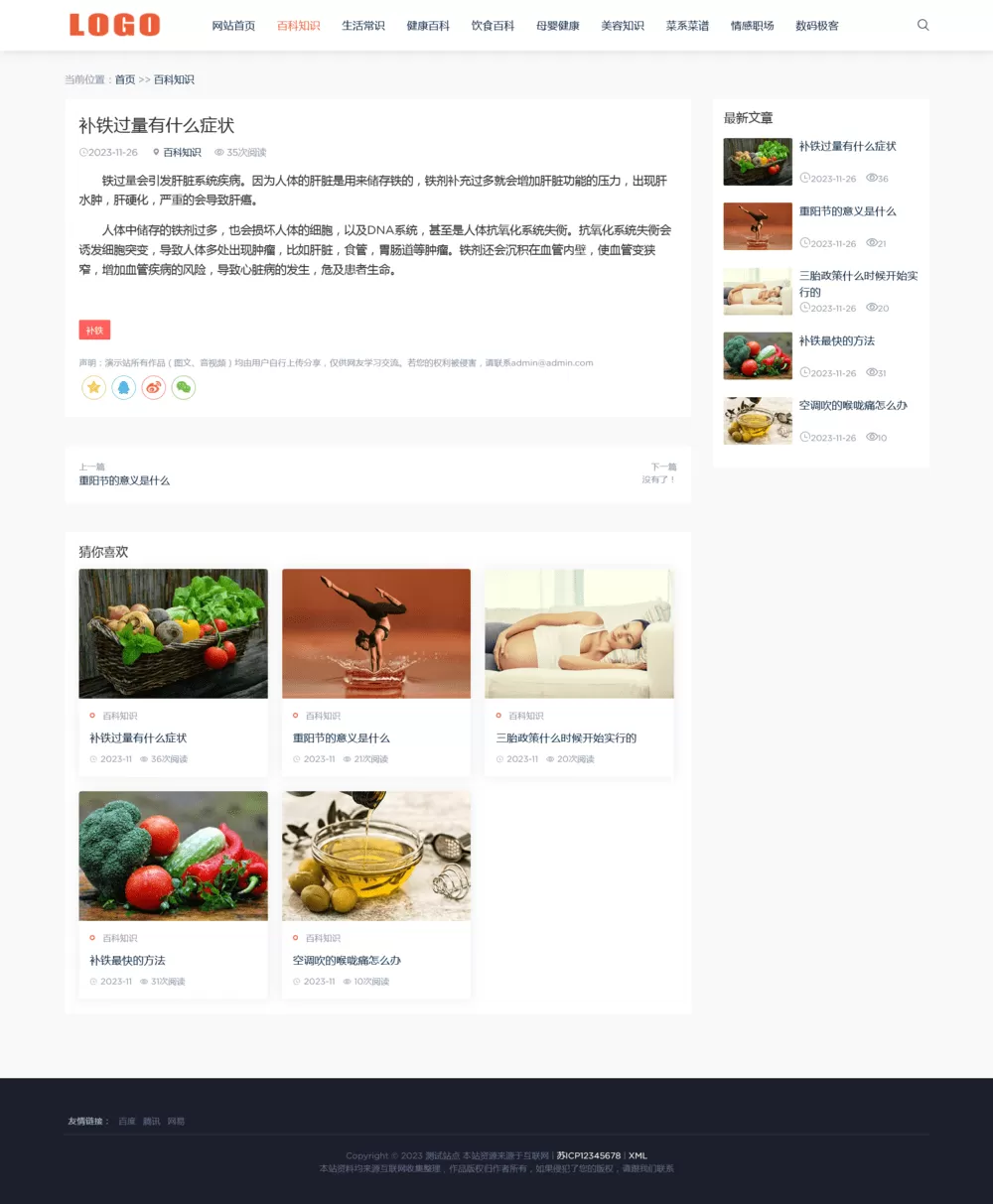
Task: Click the red 补铁 tag button
Action: click(94, 330)
